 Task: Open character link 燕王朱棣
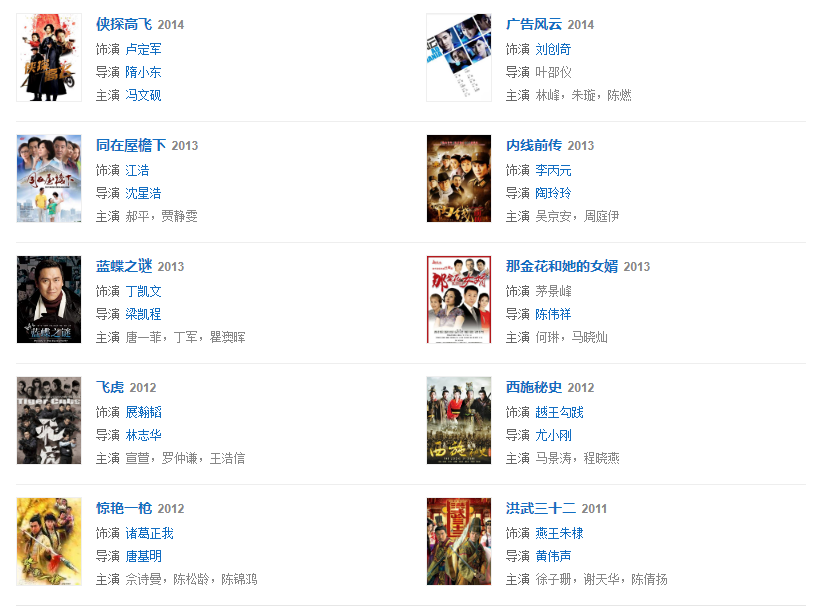click(559, 533)
